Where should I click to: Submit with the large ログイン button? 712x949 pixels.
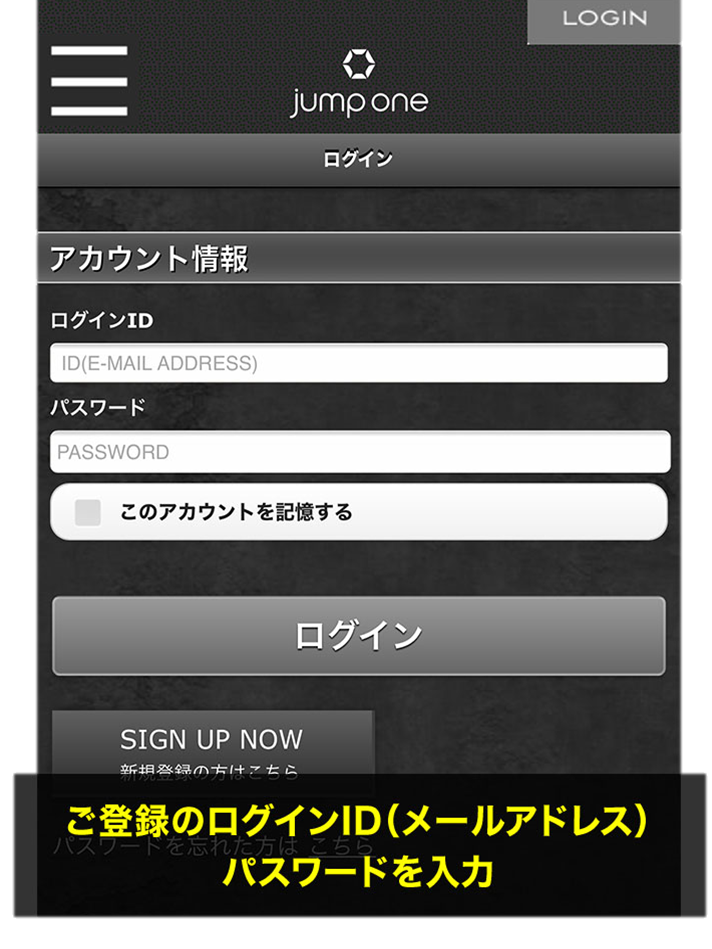coord(358,636)
